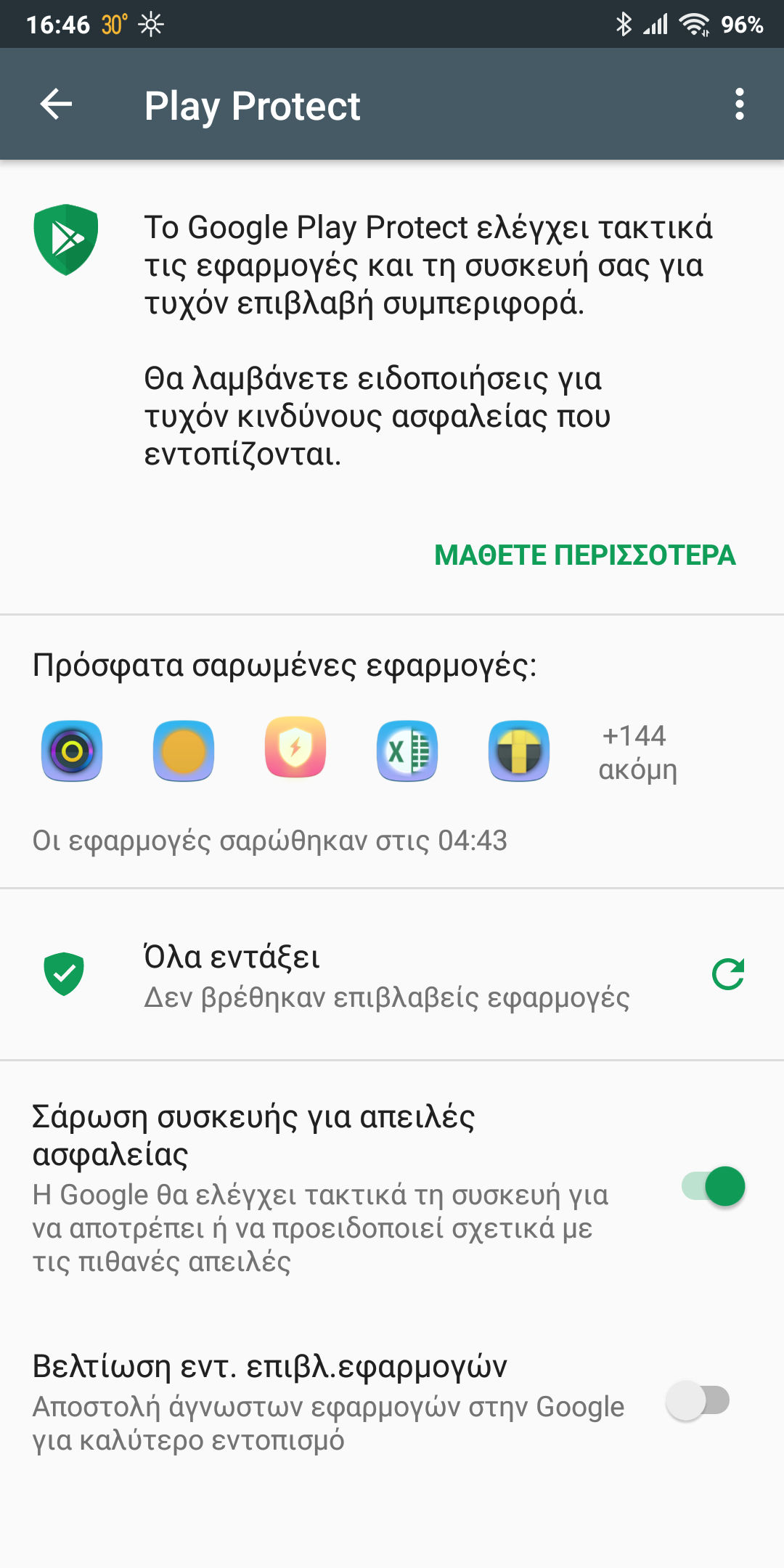Go back from Play Protect

click(x=56, y=105)
